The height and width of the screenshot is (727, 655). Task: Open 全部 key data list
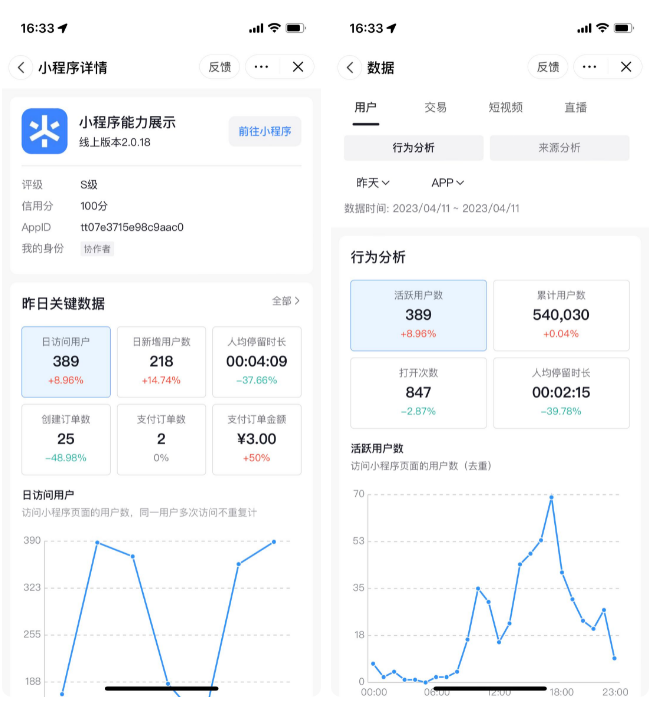click(286, 301)
